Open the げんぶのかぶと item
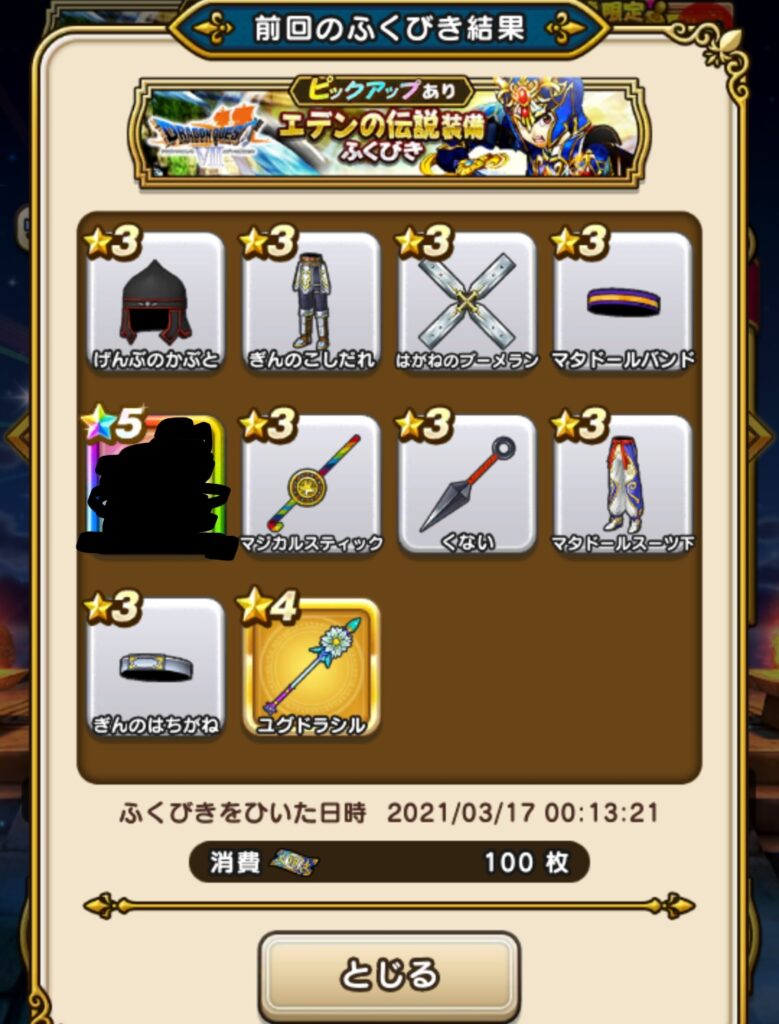 (155, 304)
